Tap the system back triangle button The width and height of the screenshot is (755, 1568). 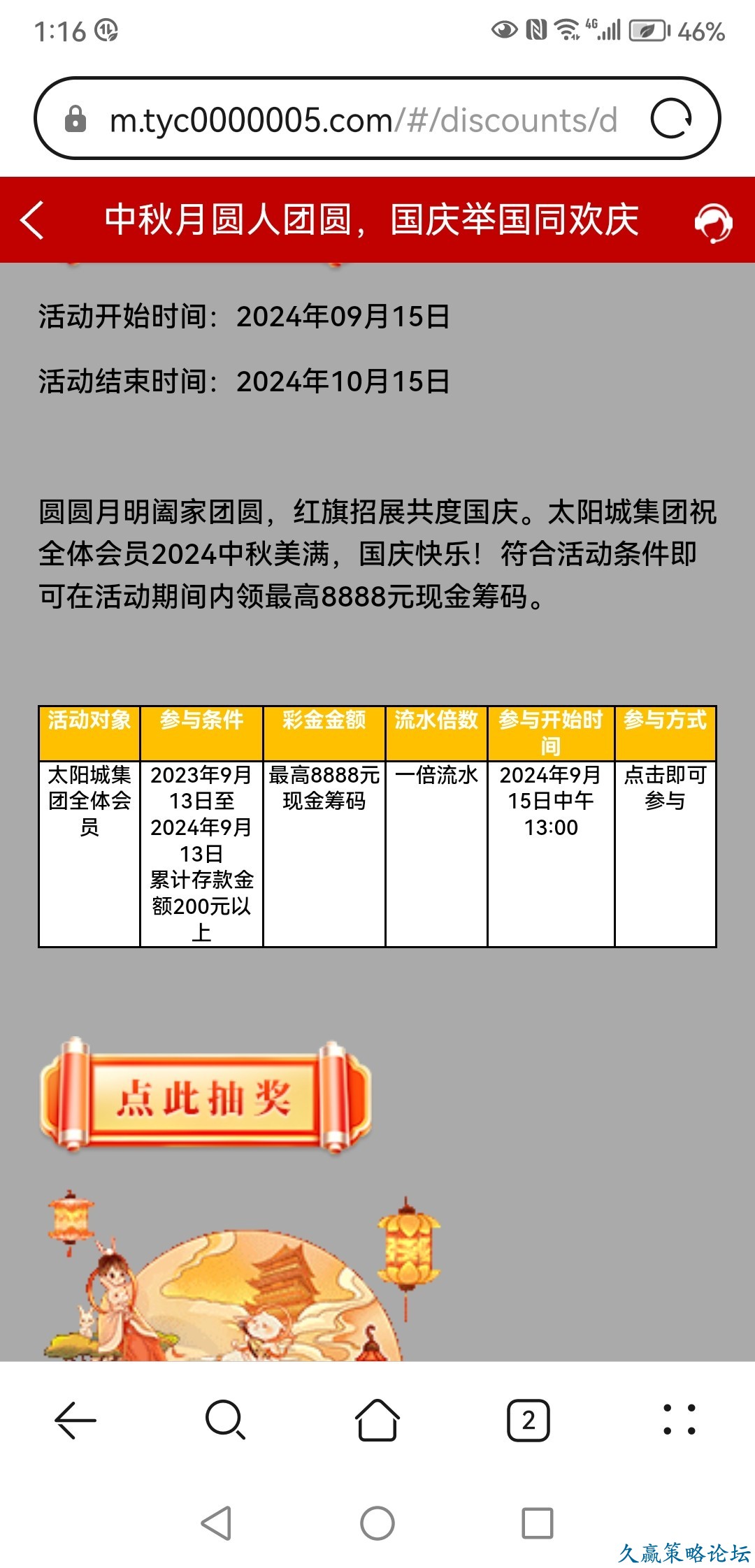[x=217, y=1523]
